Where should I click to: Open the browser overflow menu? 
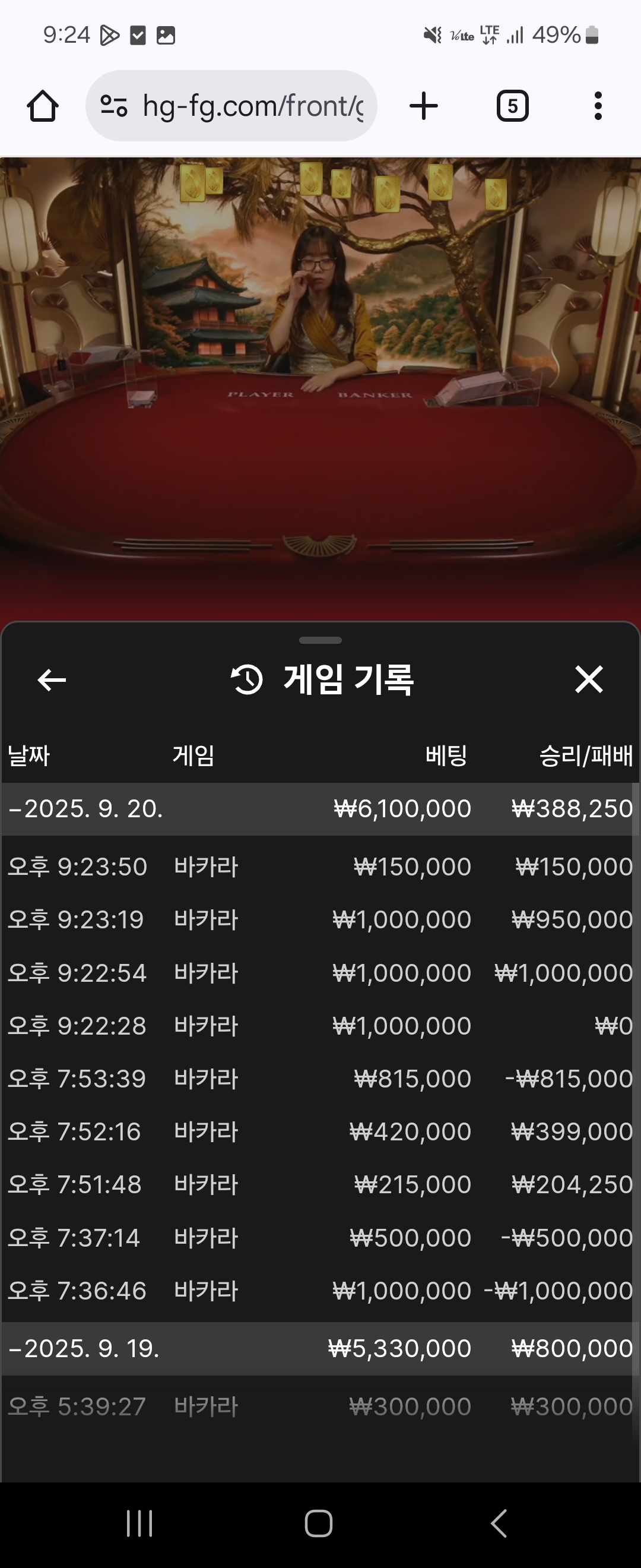598,106
